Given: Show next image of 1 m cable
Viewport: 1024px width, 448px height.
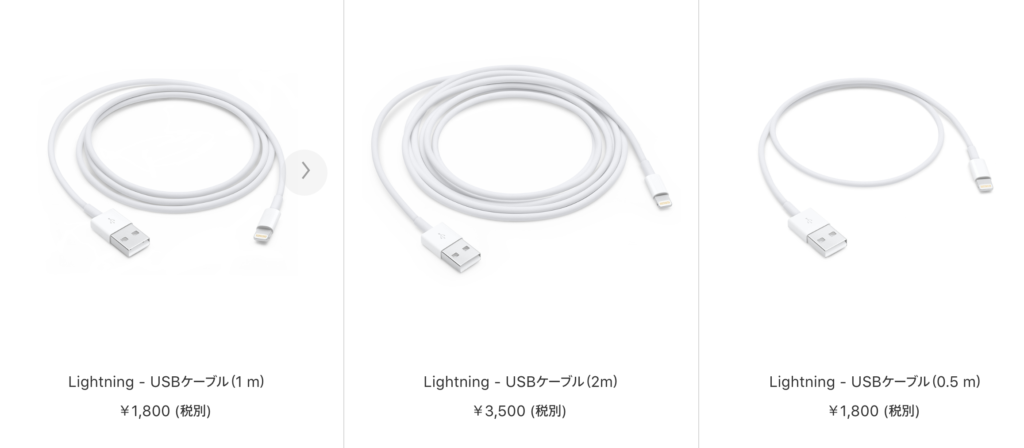Looking at the screenshot, I should click(305, 171).
